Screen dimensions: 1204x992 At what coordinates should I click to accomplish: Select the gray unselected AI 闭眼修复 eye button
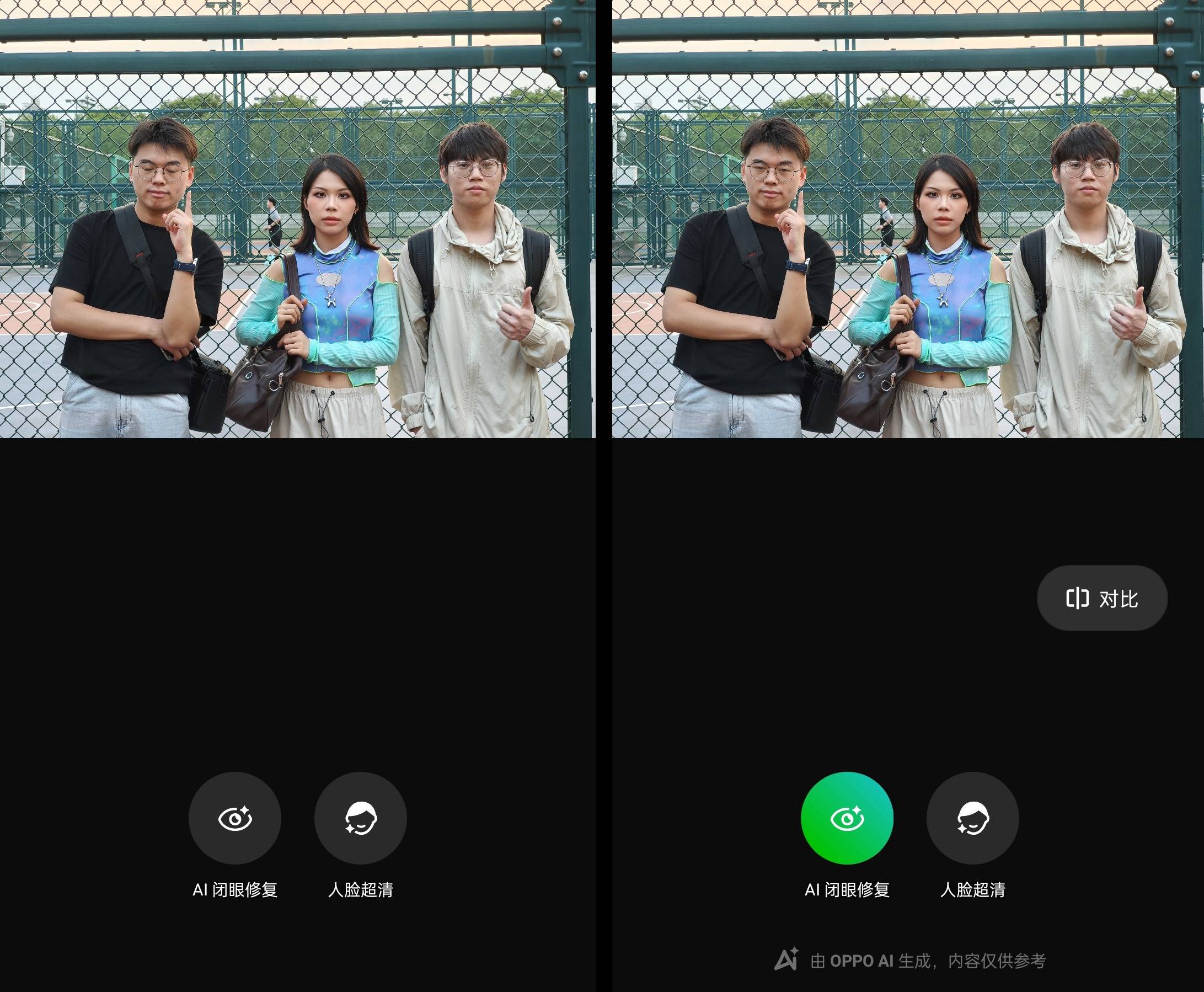[x=235, y=818]
